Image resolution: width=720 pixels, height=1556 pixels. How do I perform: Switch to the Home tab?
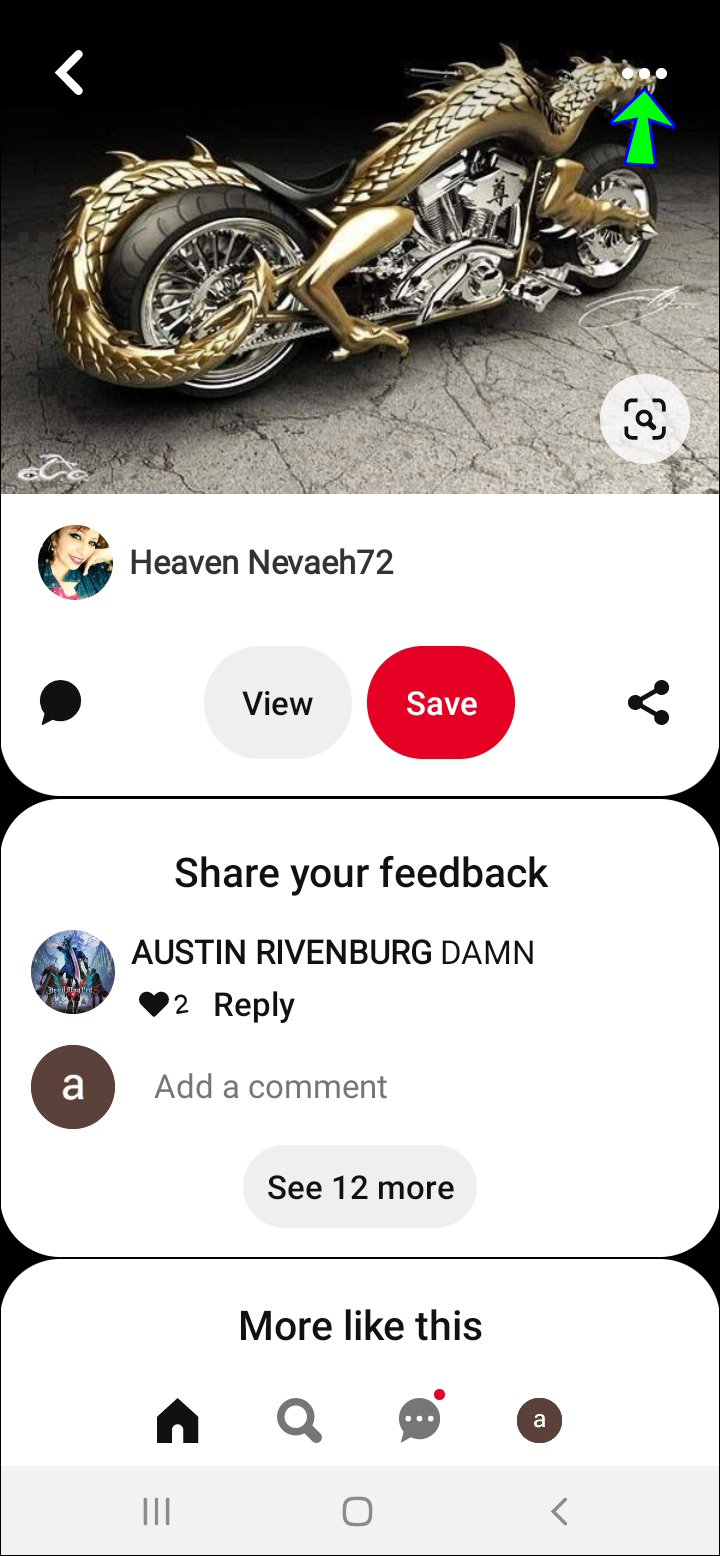pos(178,1420)
